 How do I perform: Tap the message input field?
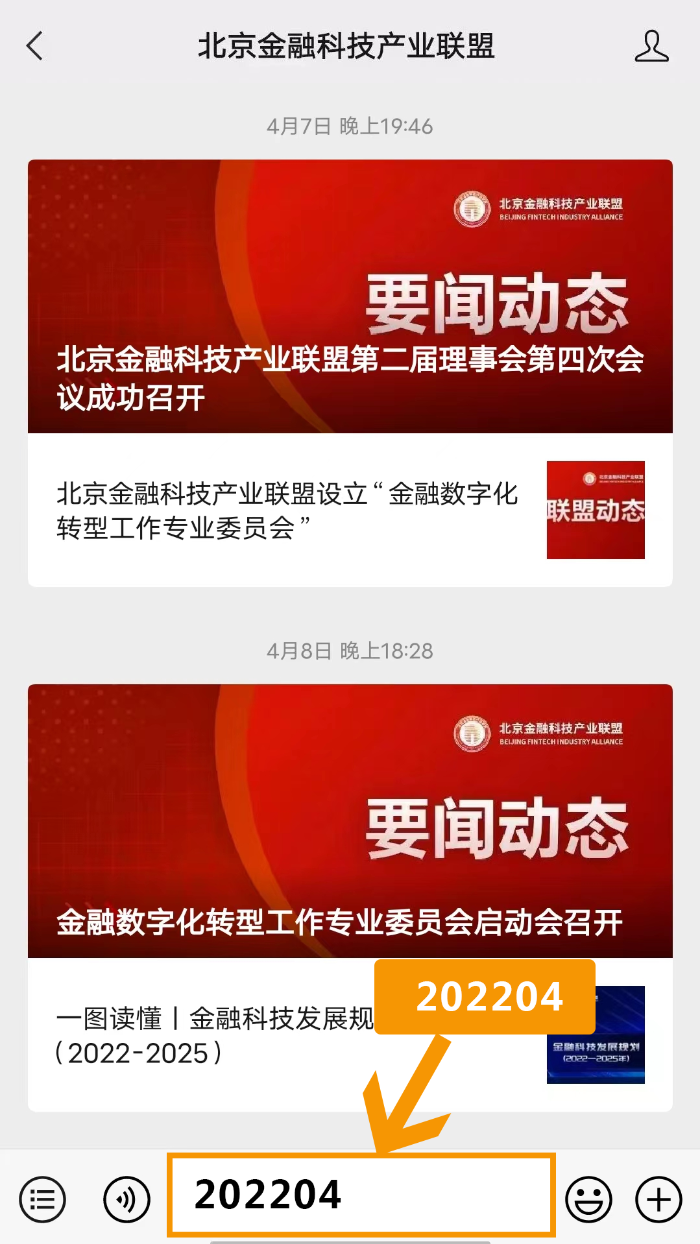(x=361, y=1195)
